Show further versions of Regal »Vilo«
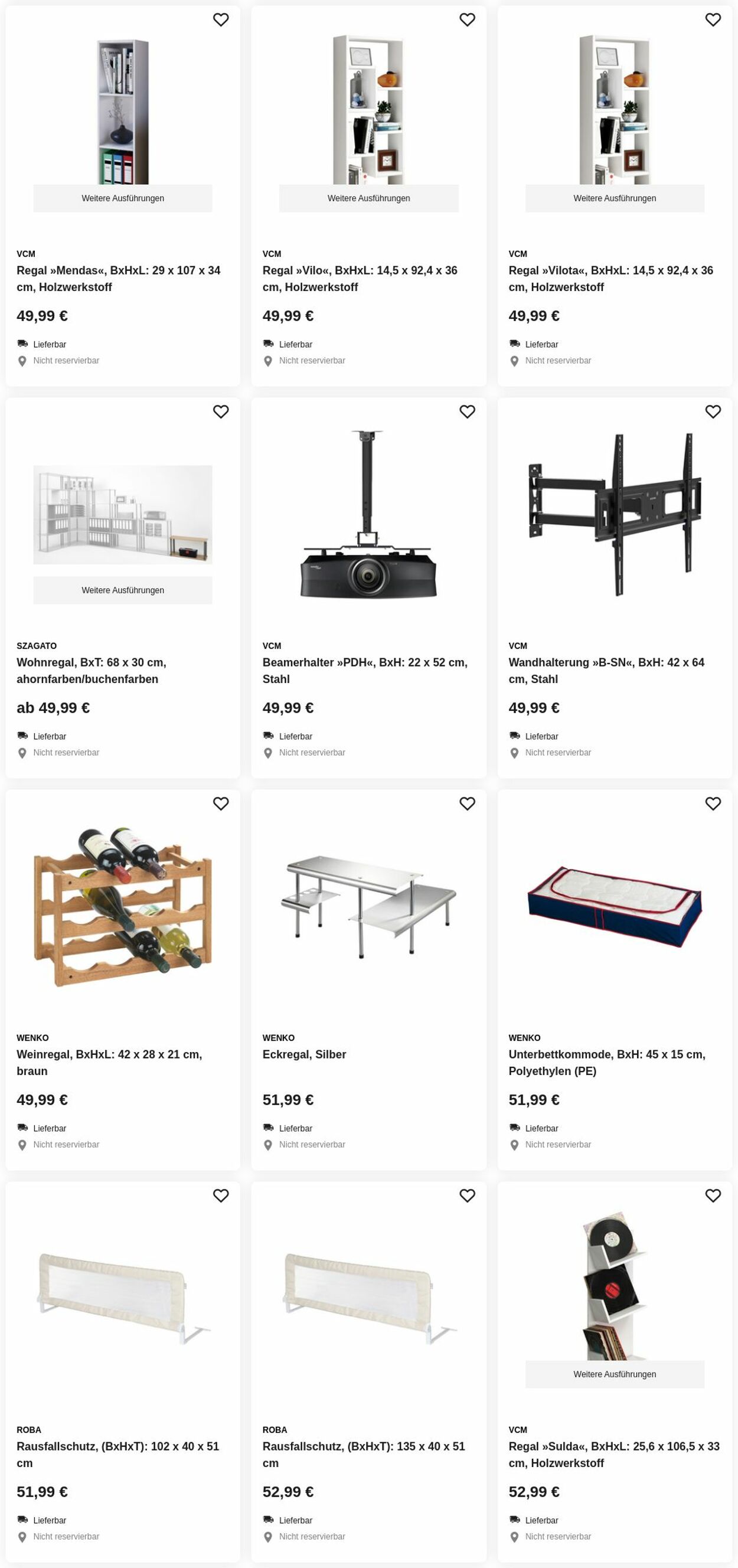The width and height of the screenshot is (738, 1568). click(x=368, y=198)
